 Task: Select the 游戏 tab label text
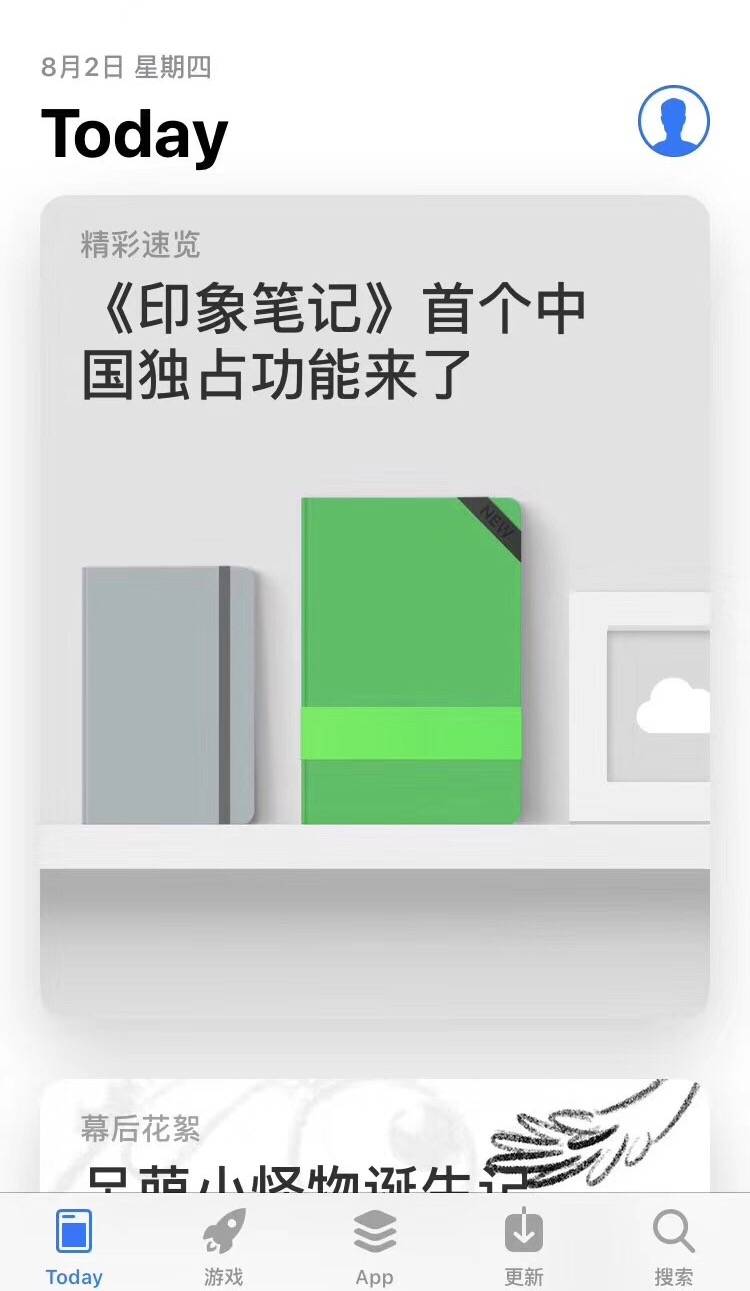point(221,1277)
